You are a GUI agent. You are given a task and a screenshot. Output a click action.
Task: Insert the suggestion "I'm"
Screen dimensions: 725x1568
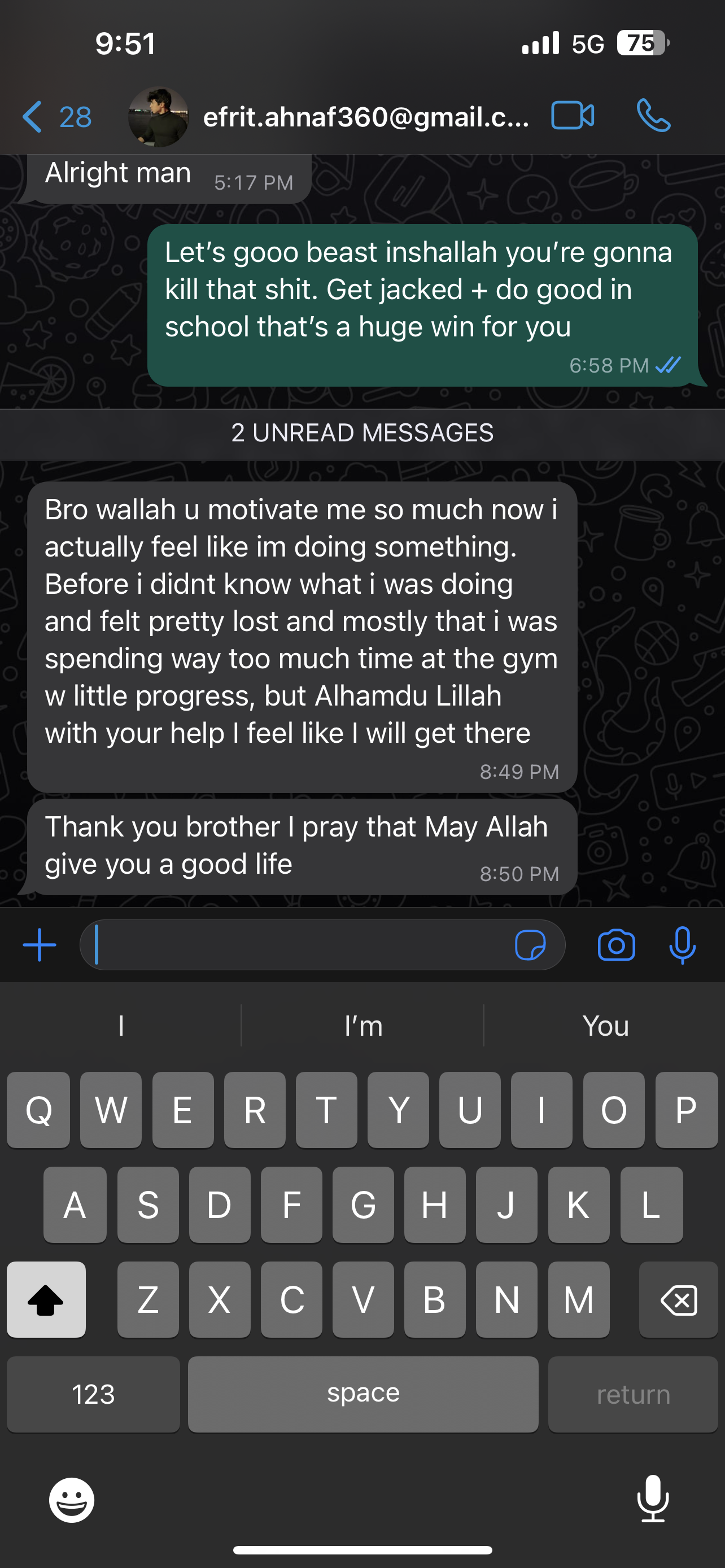point(363,1026)
